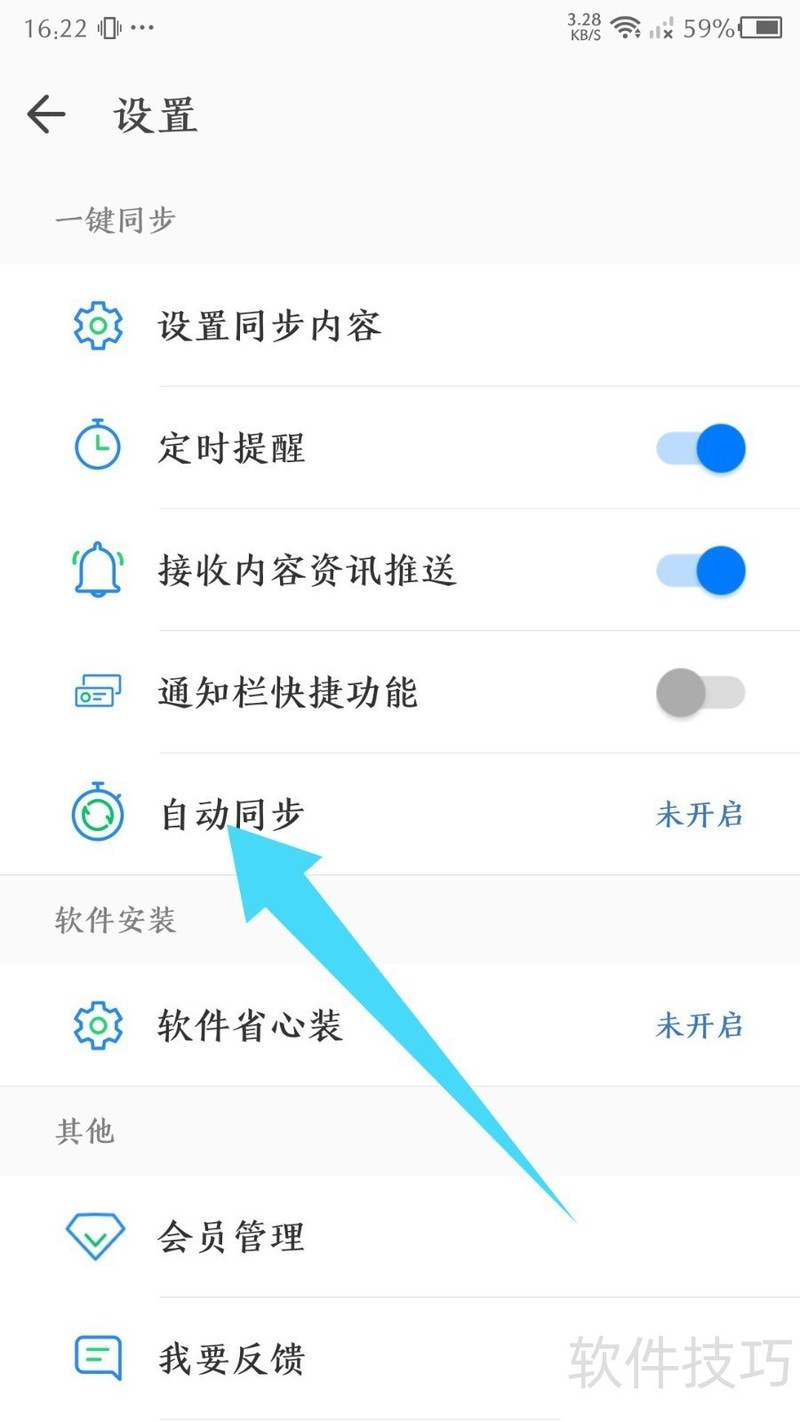Open the 我要反馈 menu entry

click(230, 1358)
